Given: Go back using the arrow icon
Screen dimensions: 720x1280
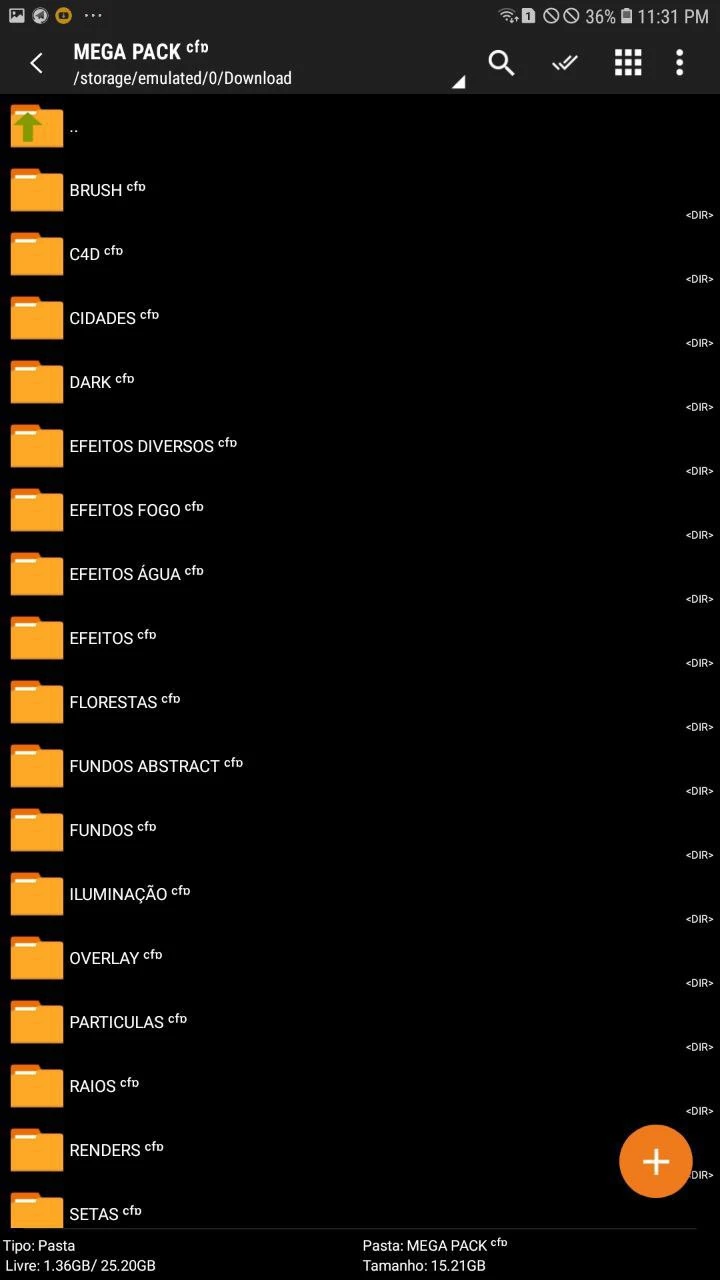Looking at the screenshot, I should [x=36, y=64].
